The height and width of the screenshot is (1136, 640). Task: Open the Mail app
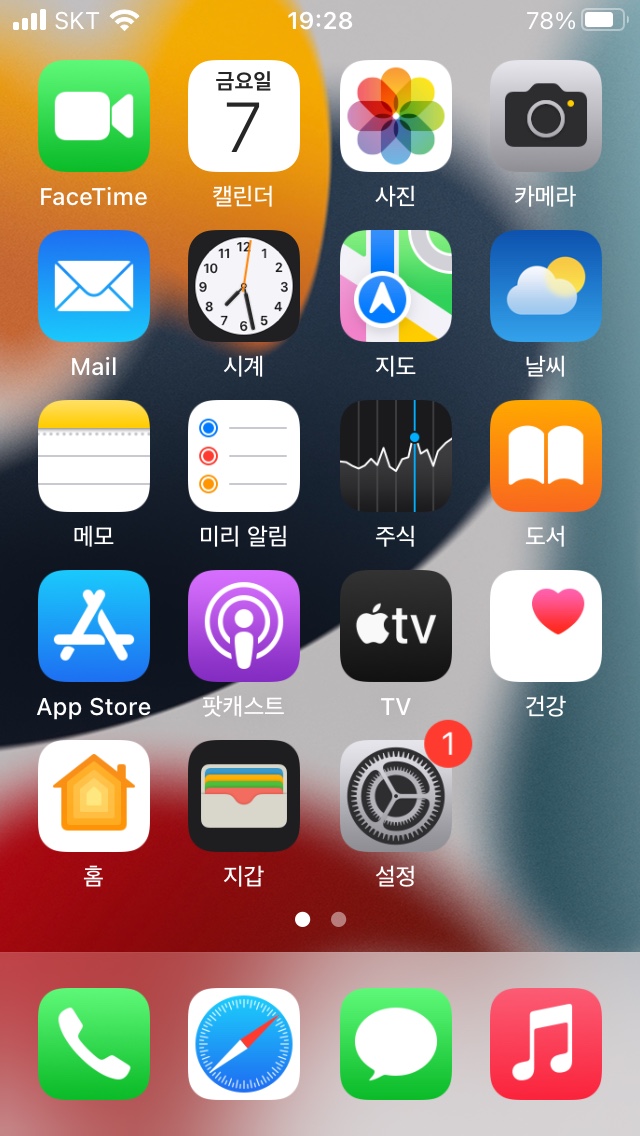click(x=94, y=286)
